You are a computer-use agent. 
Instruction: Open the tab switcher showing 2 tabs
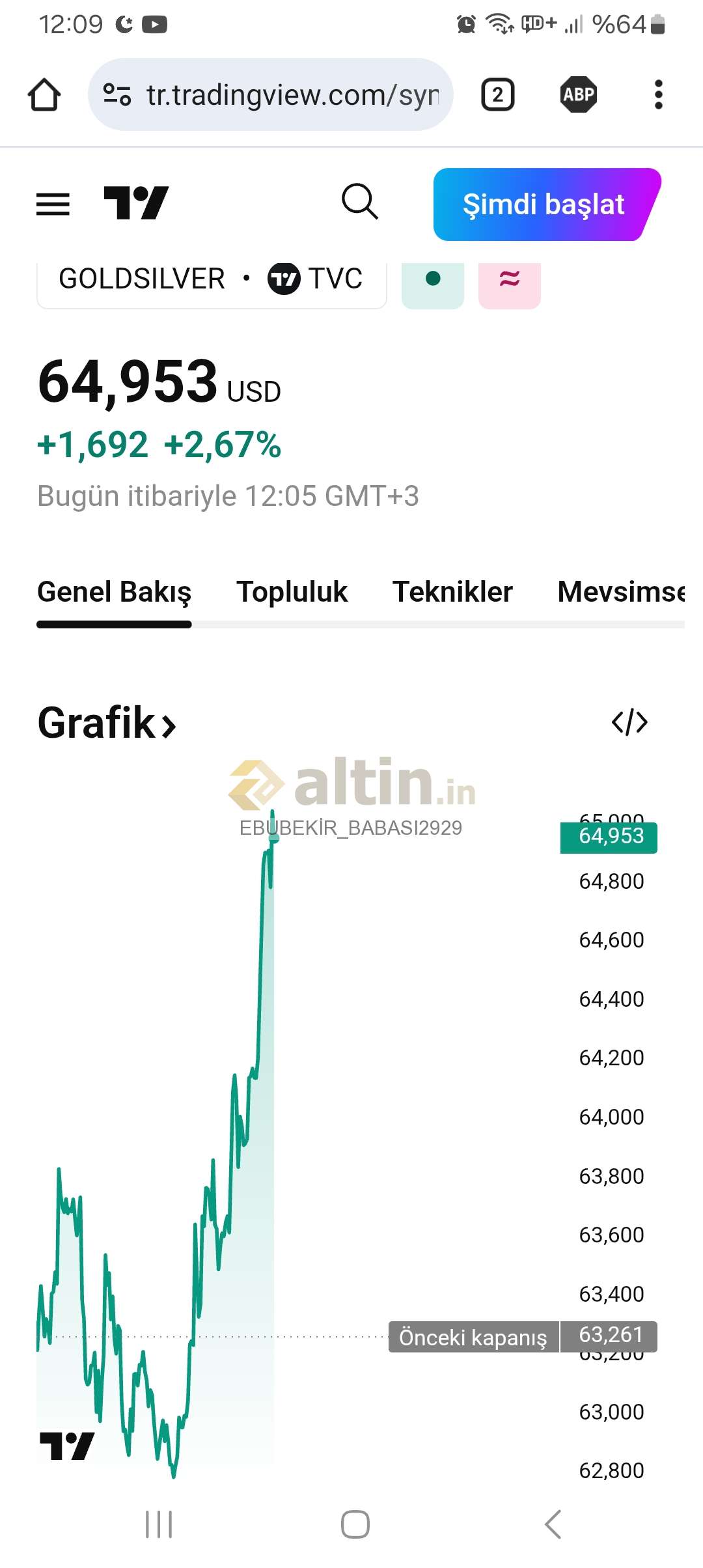(x=498, y=95)
